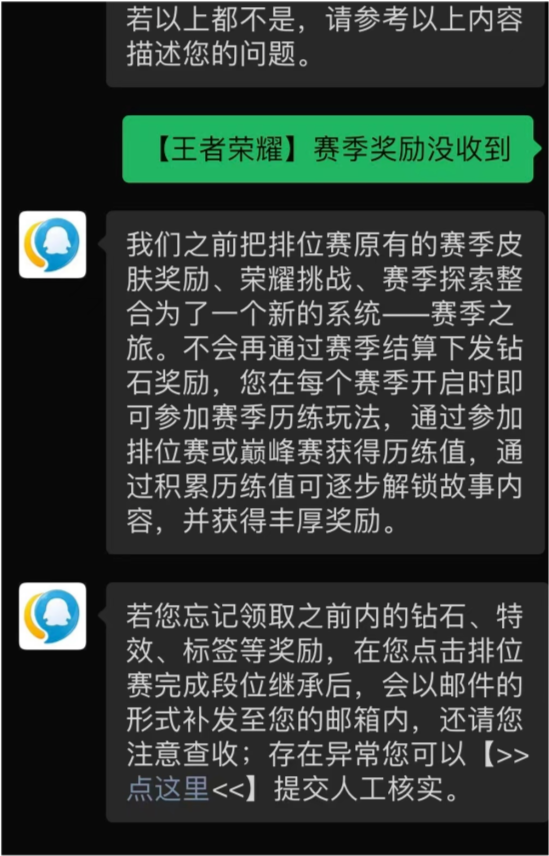Open the 点这里 link for manual verification
The width and height of the screenshot is (549, 856).
coord(168,789)
